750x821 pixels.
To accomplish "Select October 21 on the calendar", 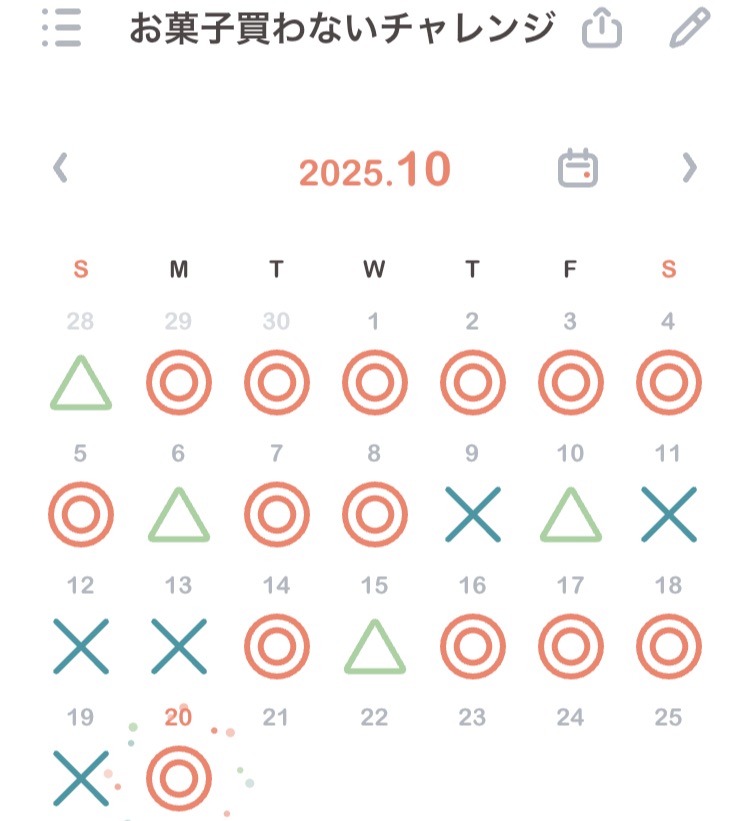I will coord(276,718).
